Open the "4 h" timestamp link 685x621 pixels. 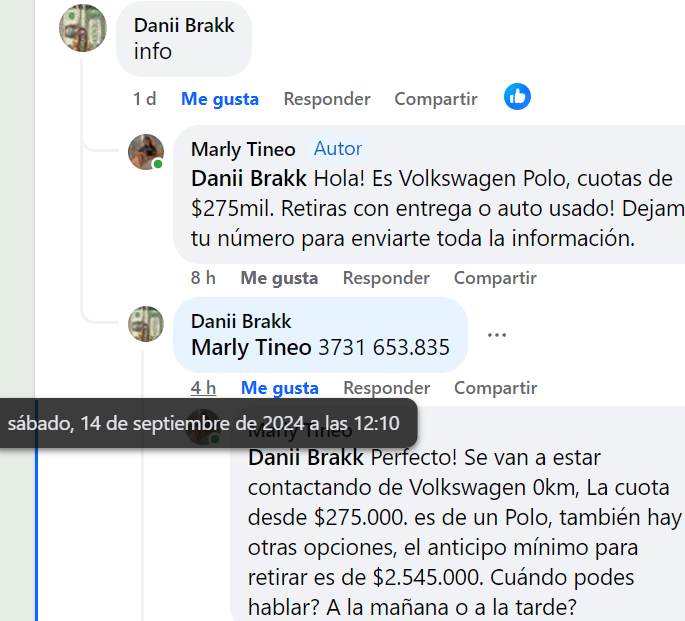pos(203,388)
